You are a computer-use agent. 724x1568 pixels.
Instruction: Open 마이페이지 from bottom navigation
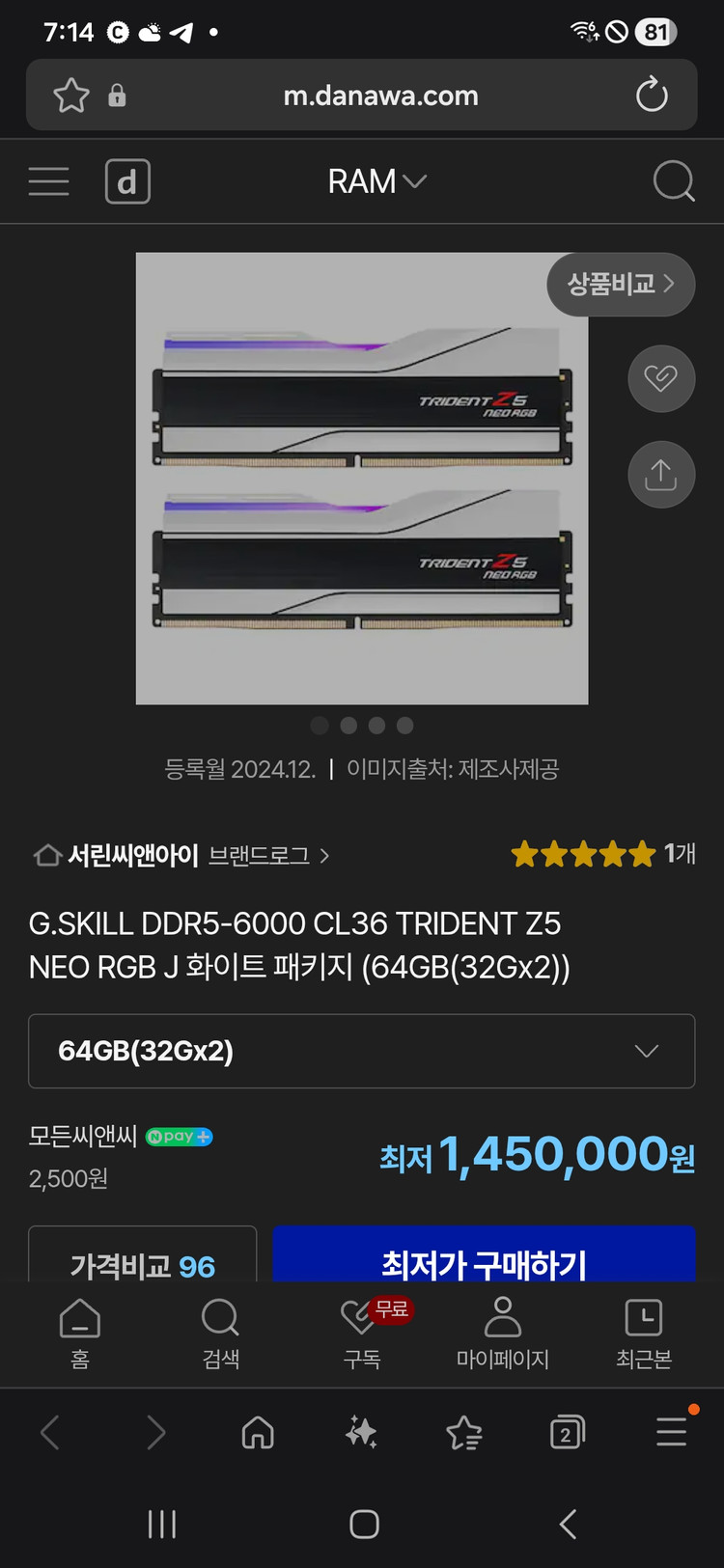click(x=503, y=1334)
